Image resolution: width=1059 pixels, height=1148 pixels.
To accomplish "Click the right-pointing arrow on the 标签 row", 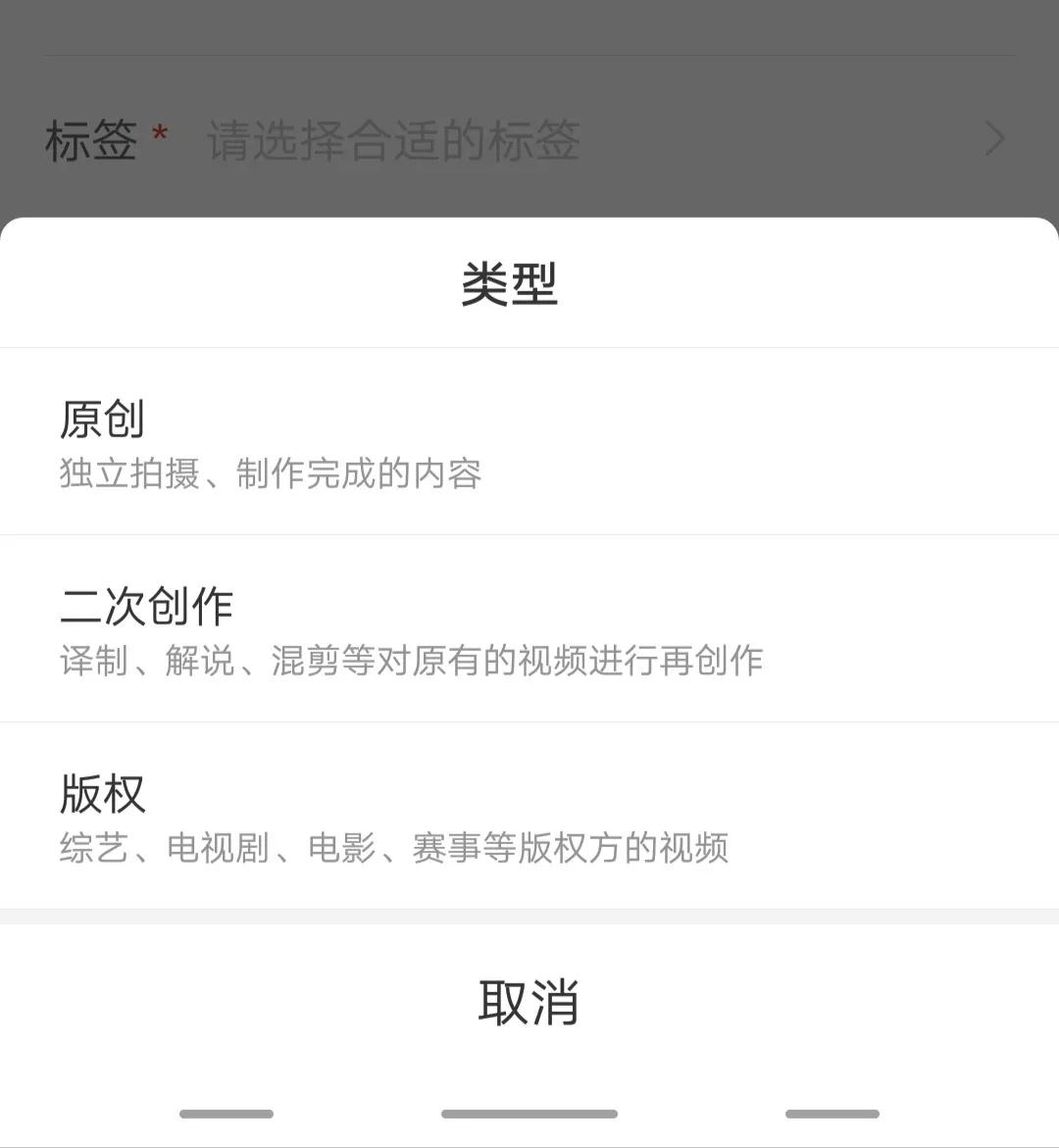I will click(992, 139).
